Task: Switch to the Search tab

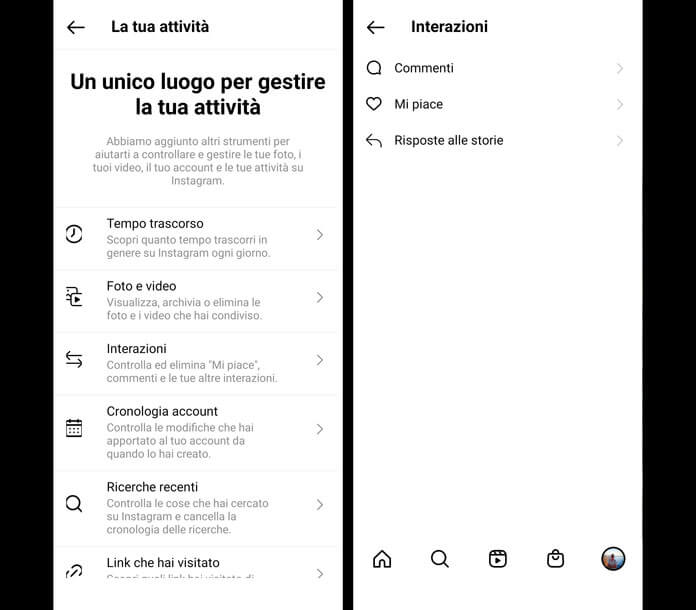Action: (x=439, y=559)
